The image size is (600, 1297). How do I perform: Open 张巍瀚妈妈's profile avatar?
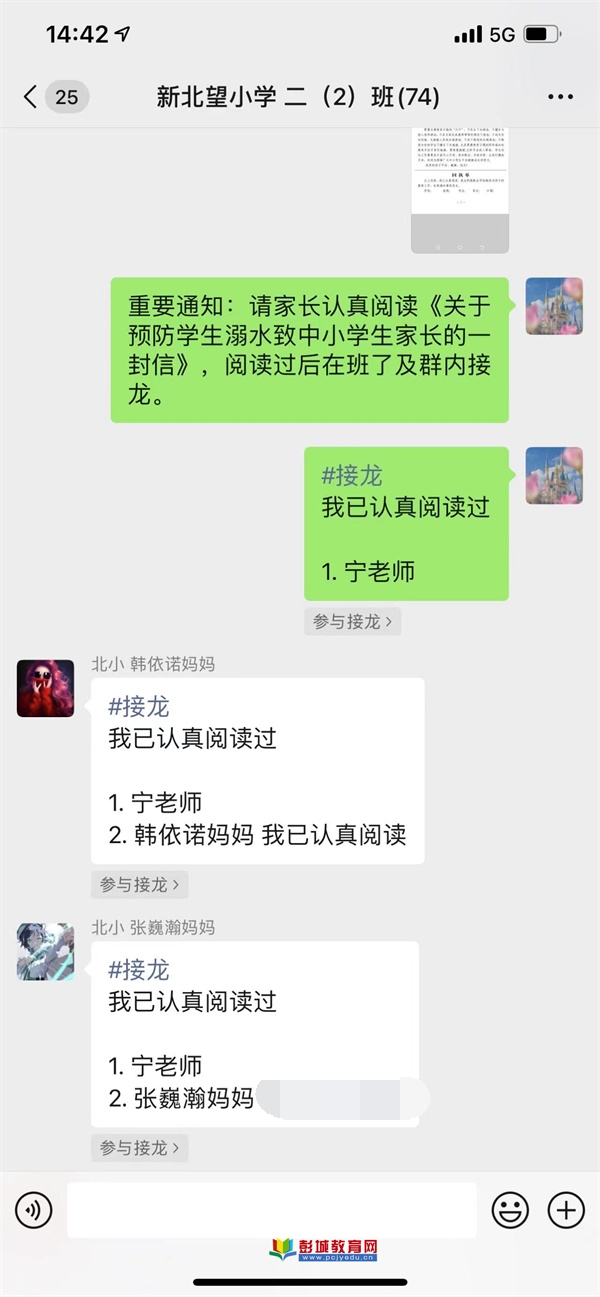pos(45,951)
